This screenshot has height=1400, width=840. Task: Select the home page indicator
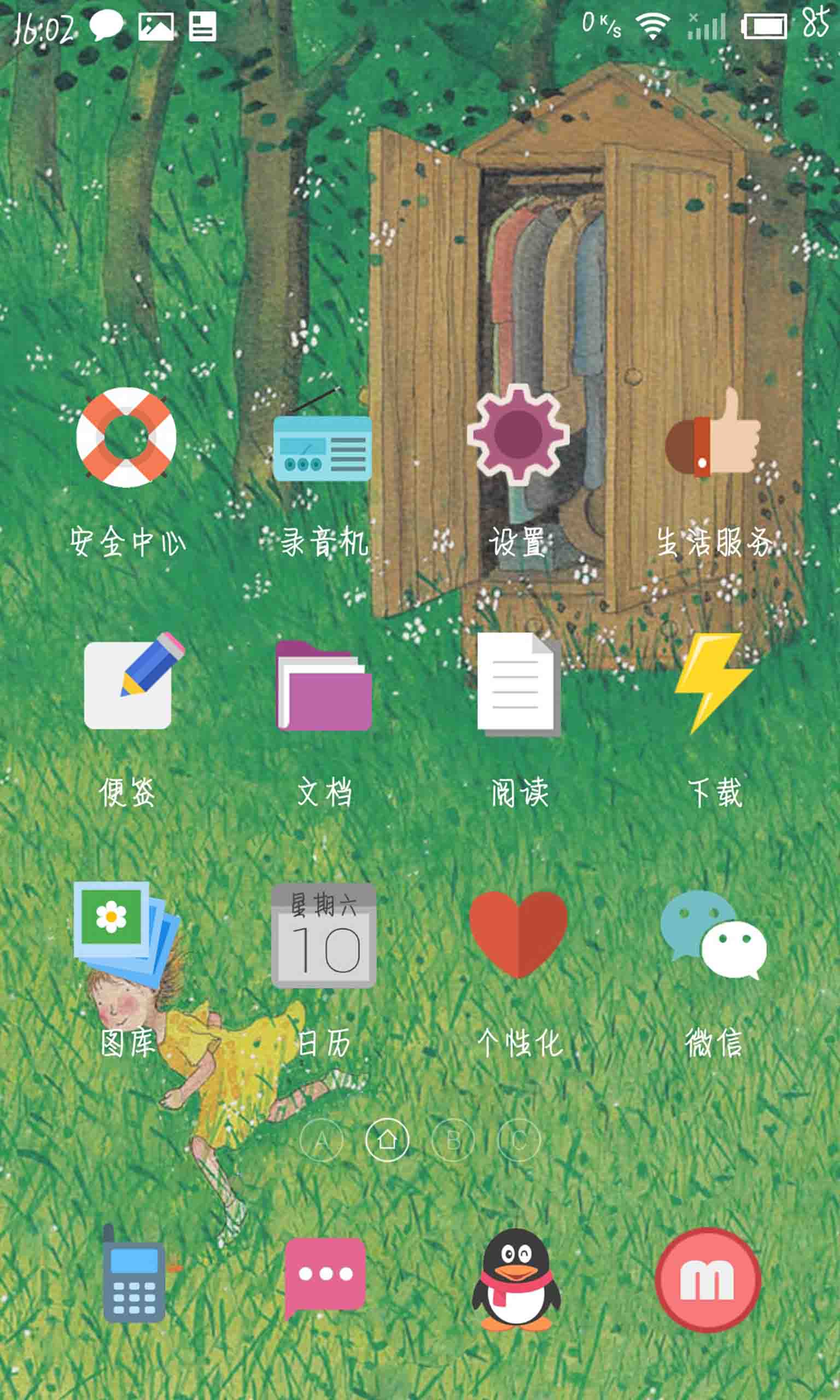387,1140
